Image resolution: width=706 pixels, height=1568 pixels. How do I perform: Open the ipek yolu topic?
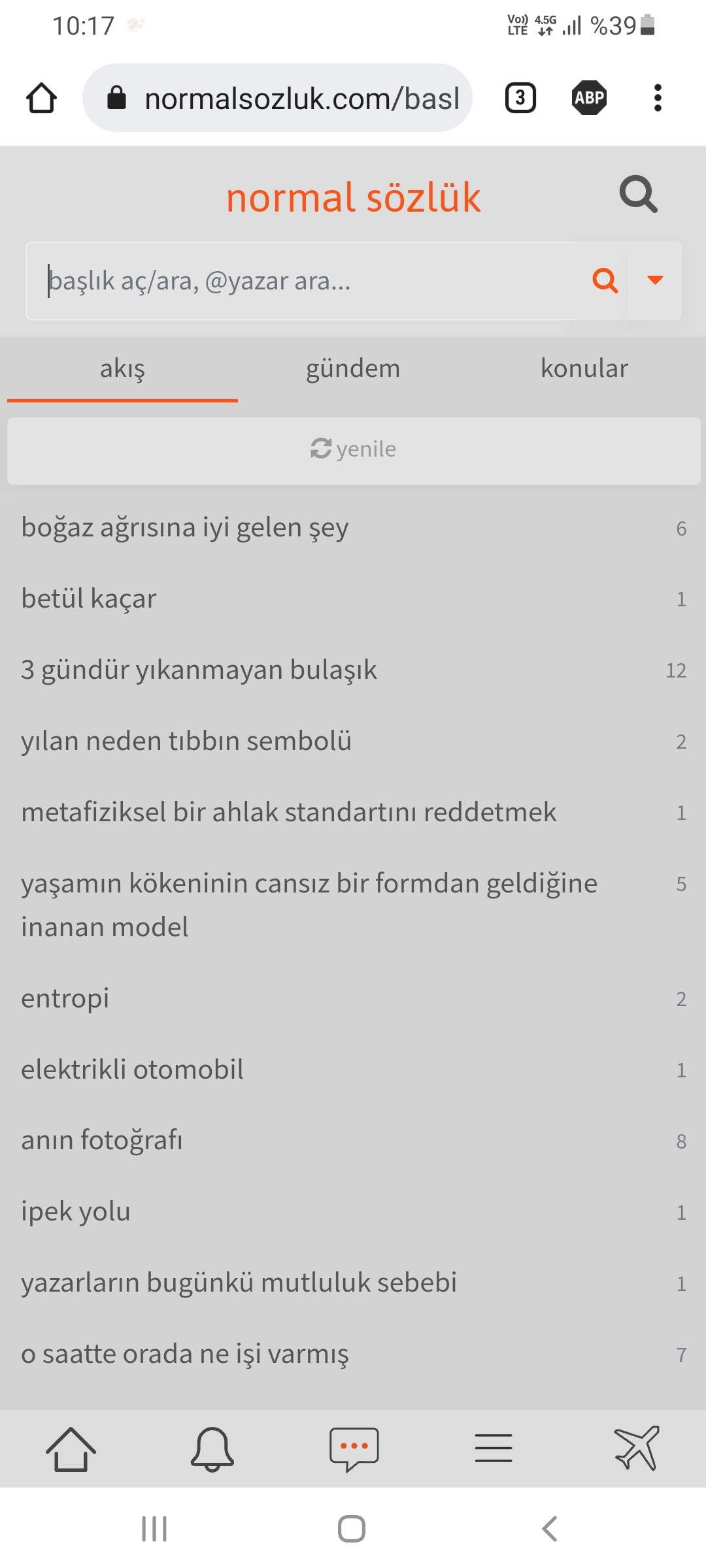[76, 1212]
